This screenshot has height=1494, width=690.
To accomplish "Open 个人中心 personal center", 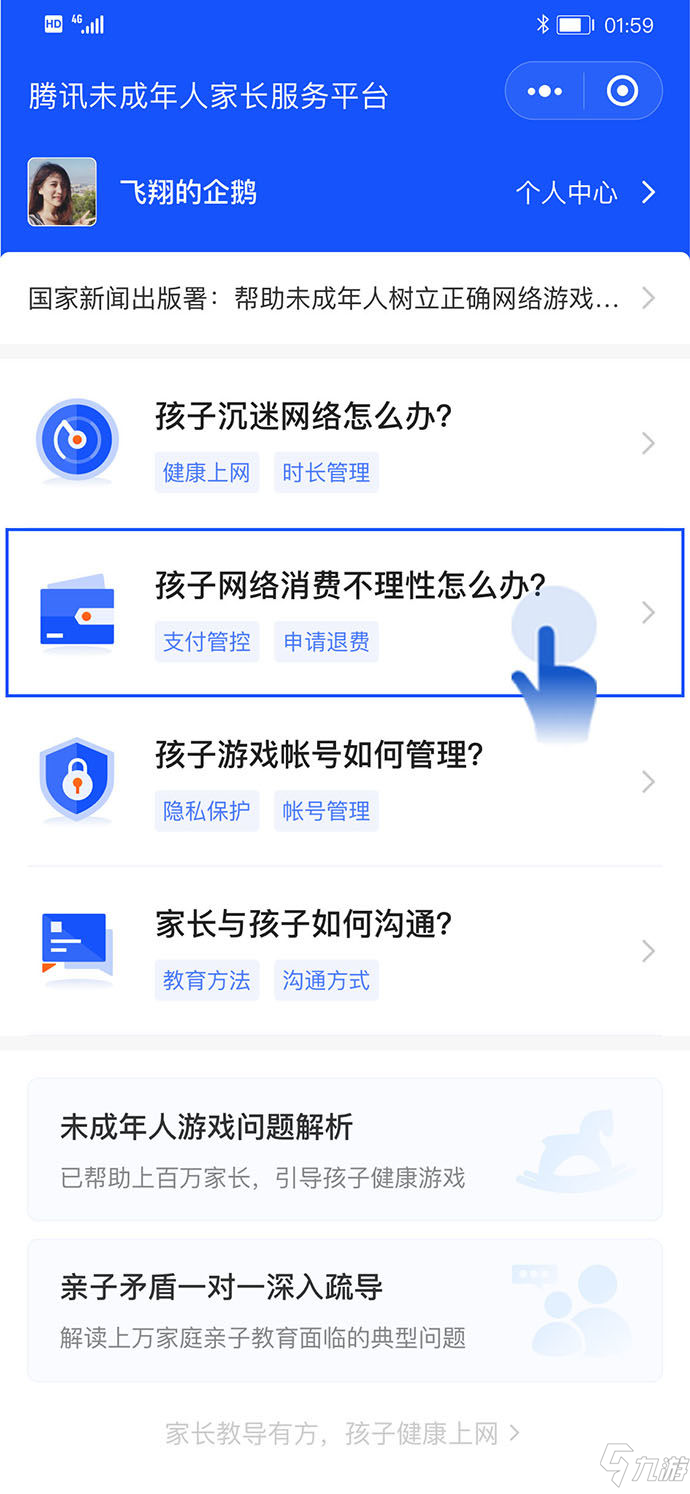I will tap(585, 192).
